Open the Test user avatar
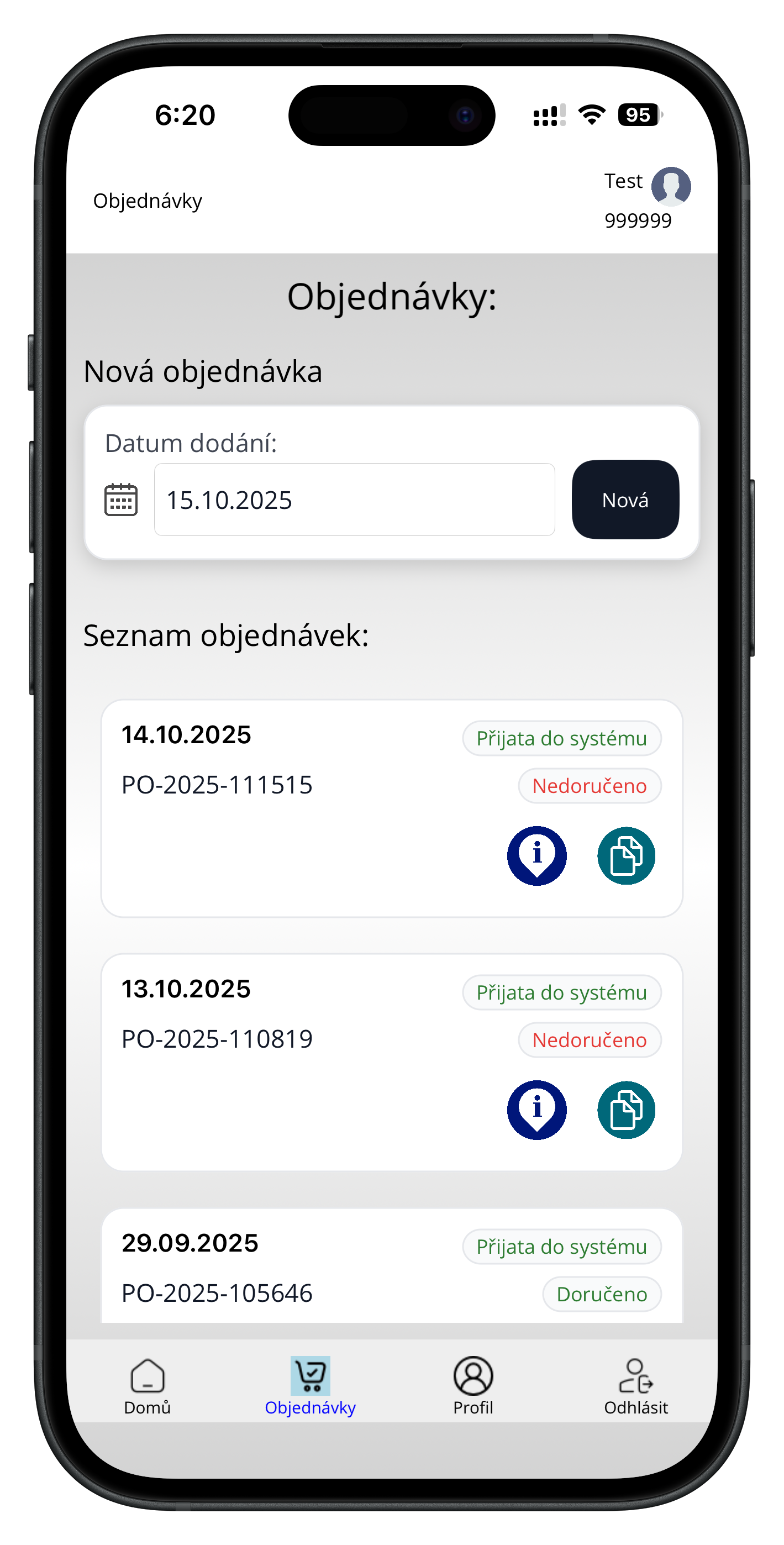 [671, 187]
